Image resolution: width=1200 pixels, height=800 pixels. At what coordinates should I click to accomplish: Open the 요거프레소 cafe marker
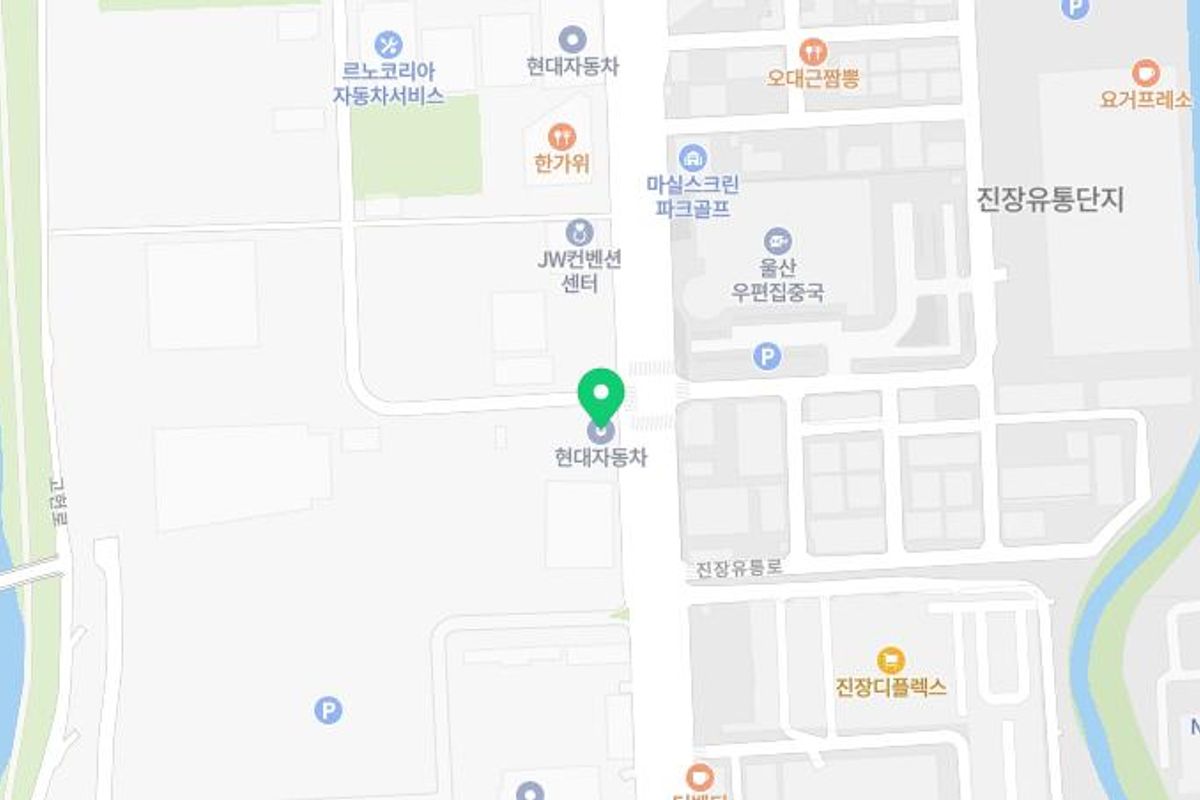[1145, 73]
